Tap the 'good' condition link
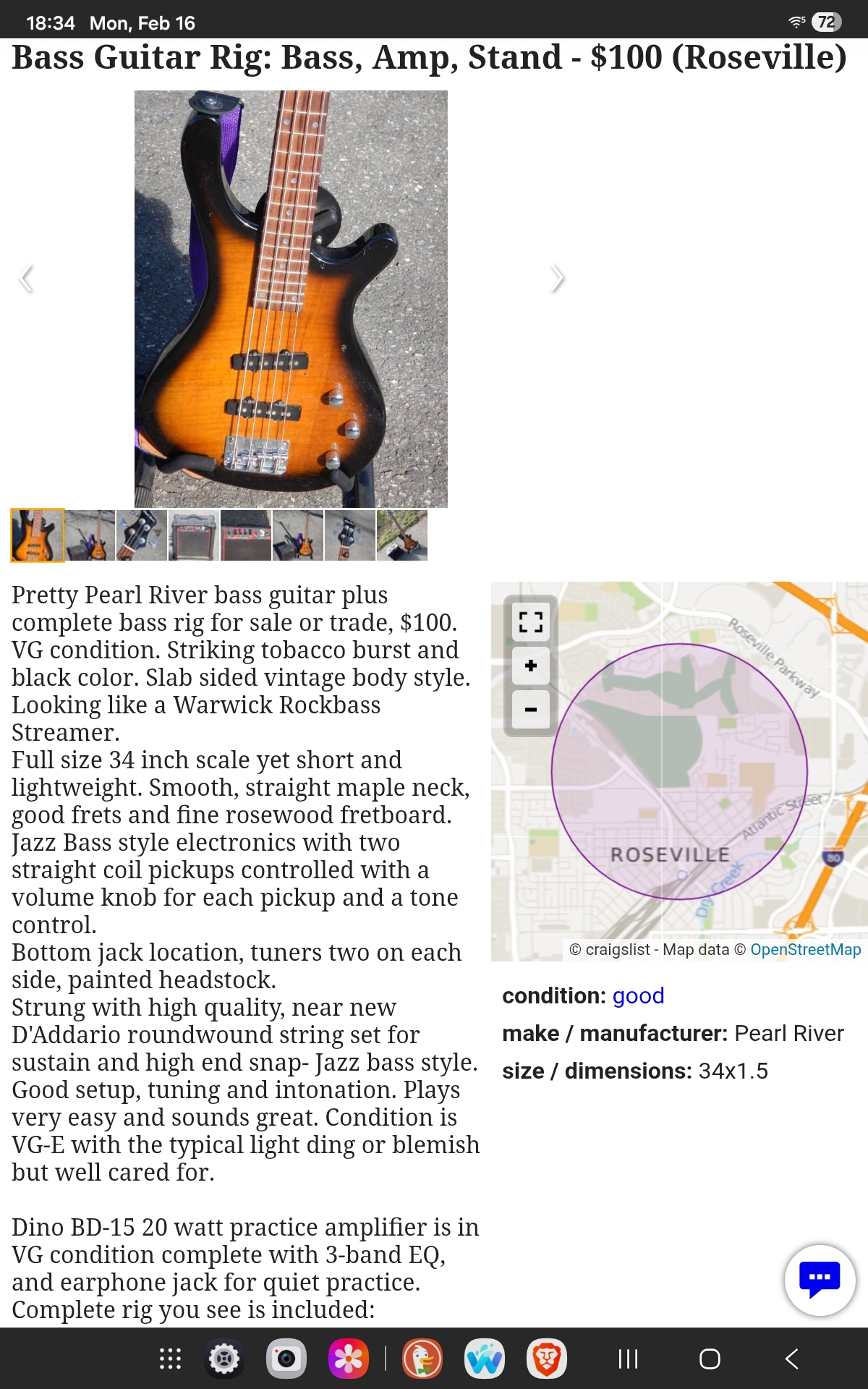This screenshot has width=868, height=1389. [x=638, y=996]
